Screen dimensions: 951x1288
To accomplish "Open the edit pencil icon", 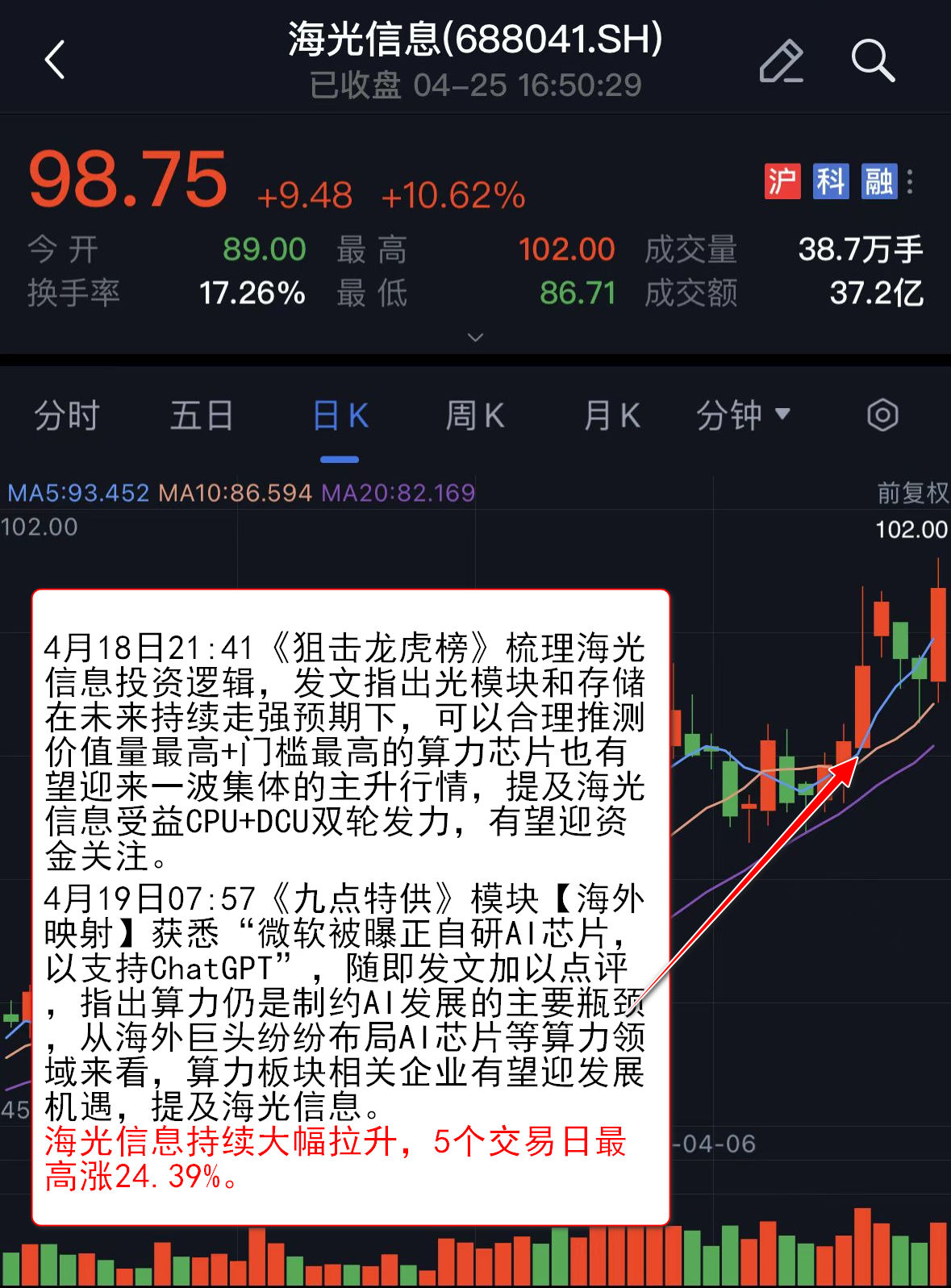I will [x=781, y=60].
